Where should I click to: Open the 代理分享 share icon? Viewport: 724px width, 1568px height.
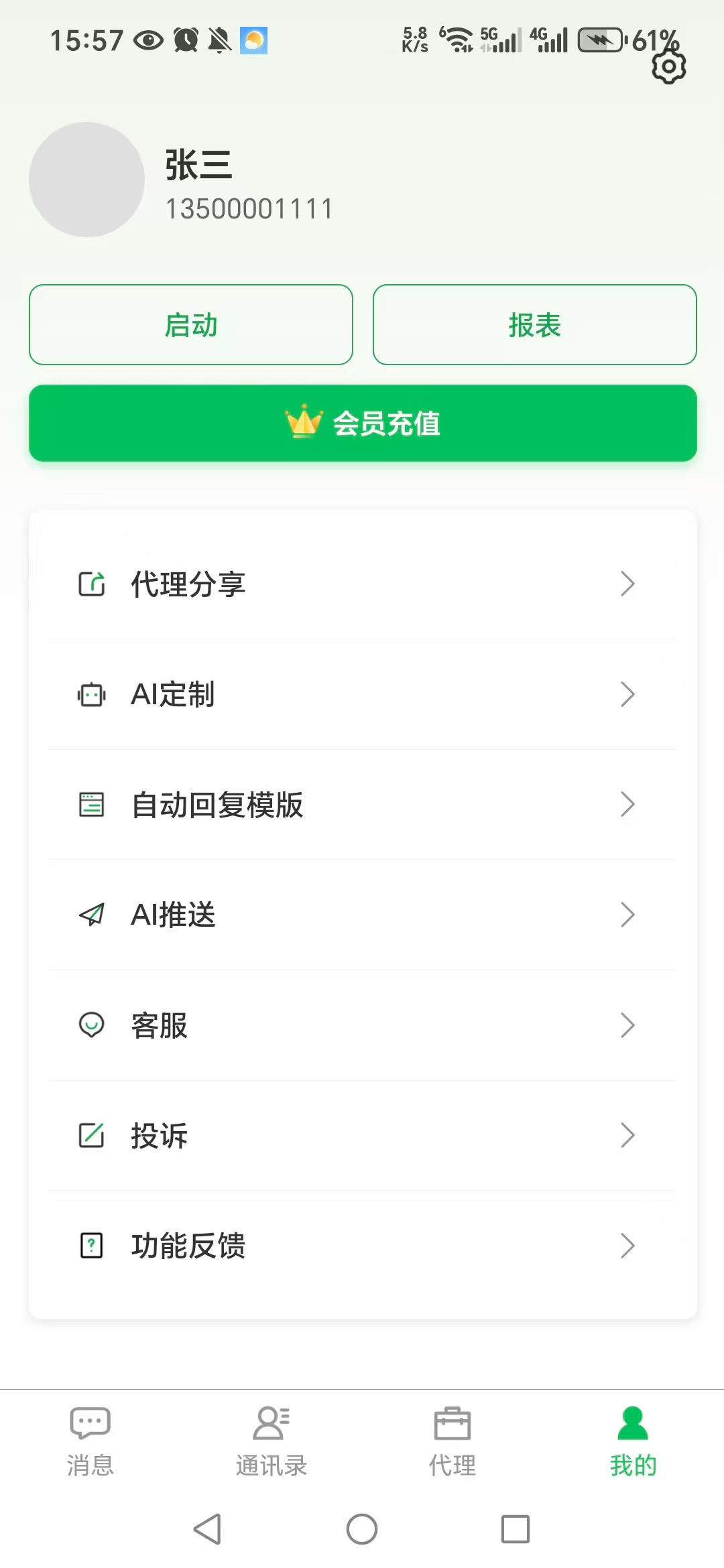92,584
